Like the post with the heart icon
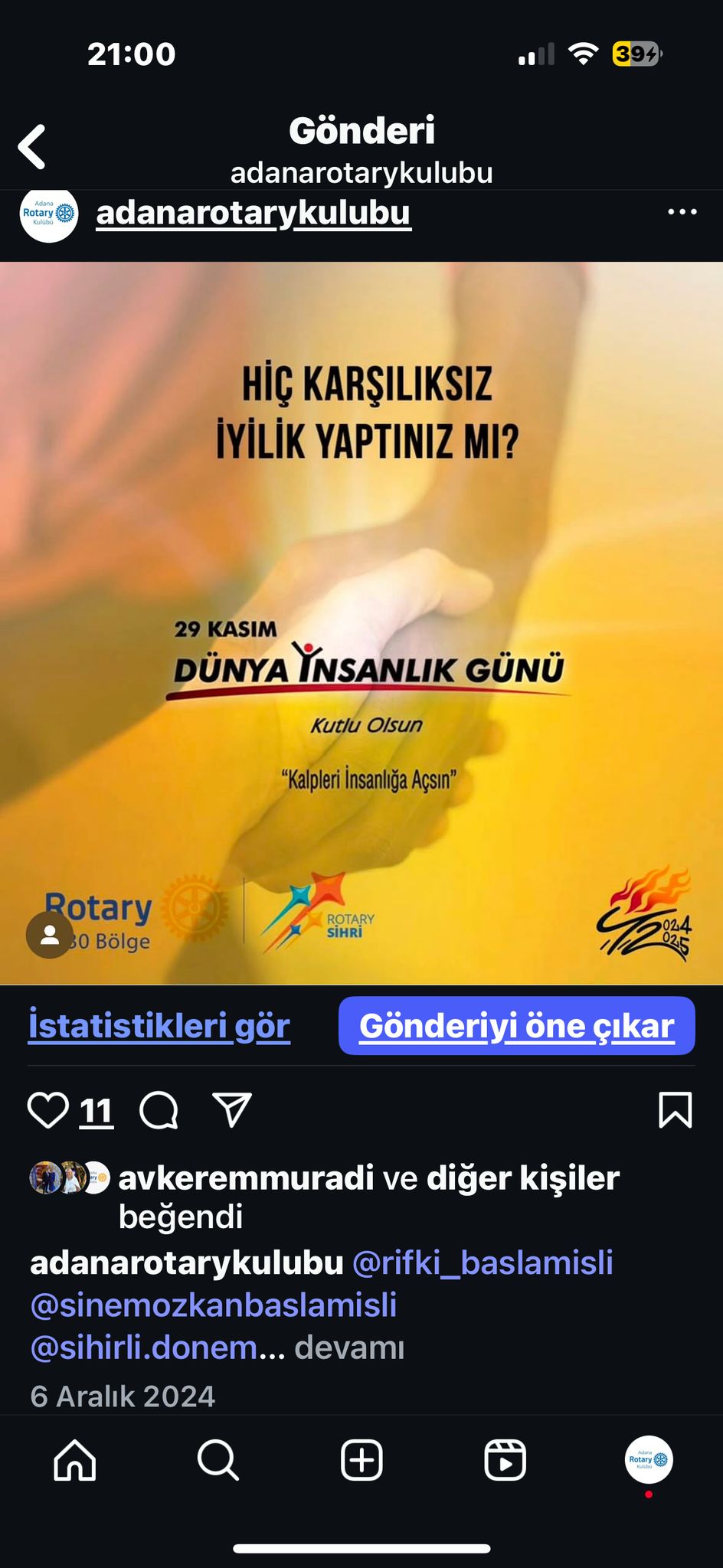 [x=47, y=1110]
